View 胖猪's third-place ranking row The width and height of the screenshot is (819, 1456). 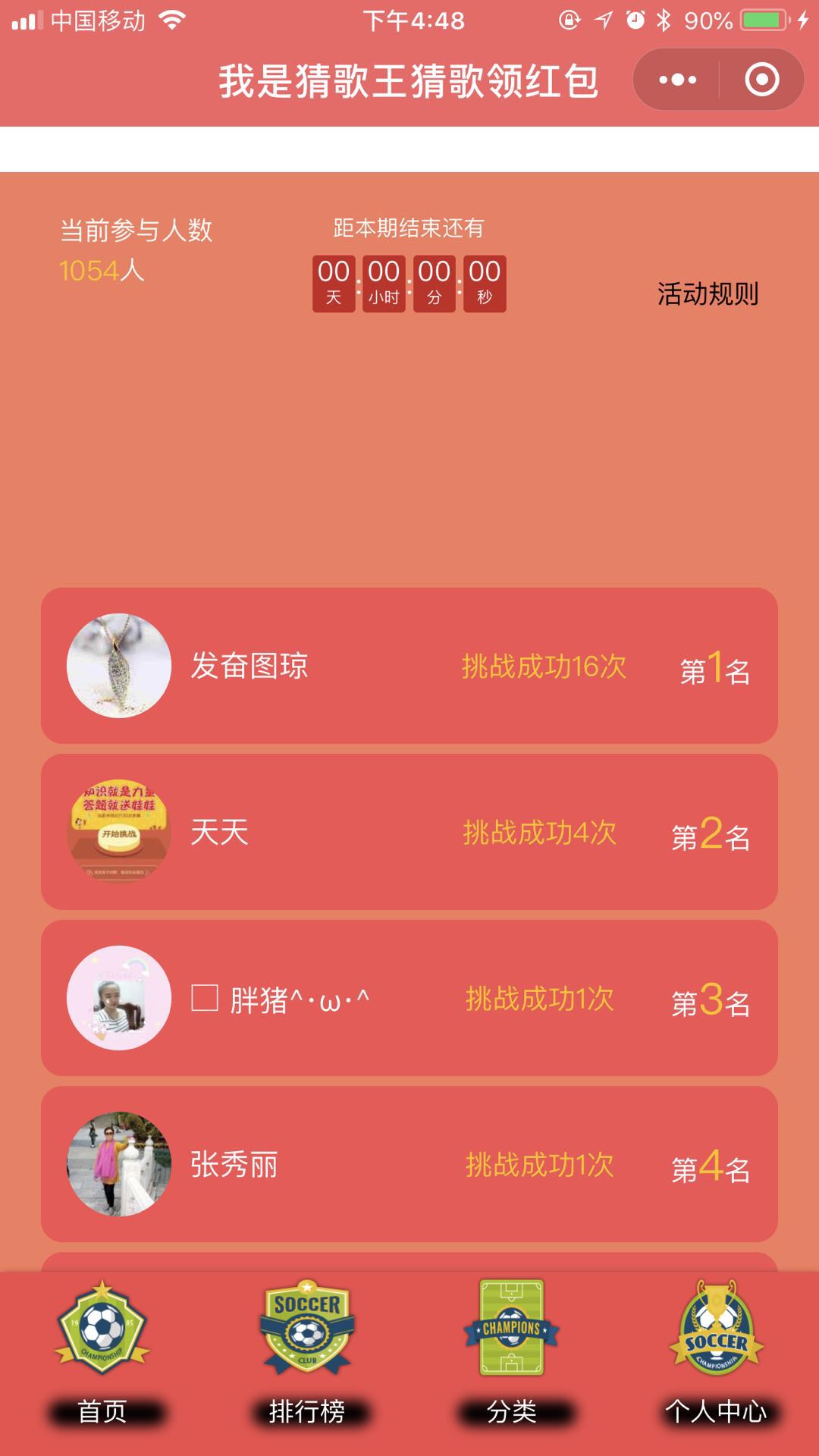click(409, 998)
